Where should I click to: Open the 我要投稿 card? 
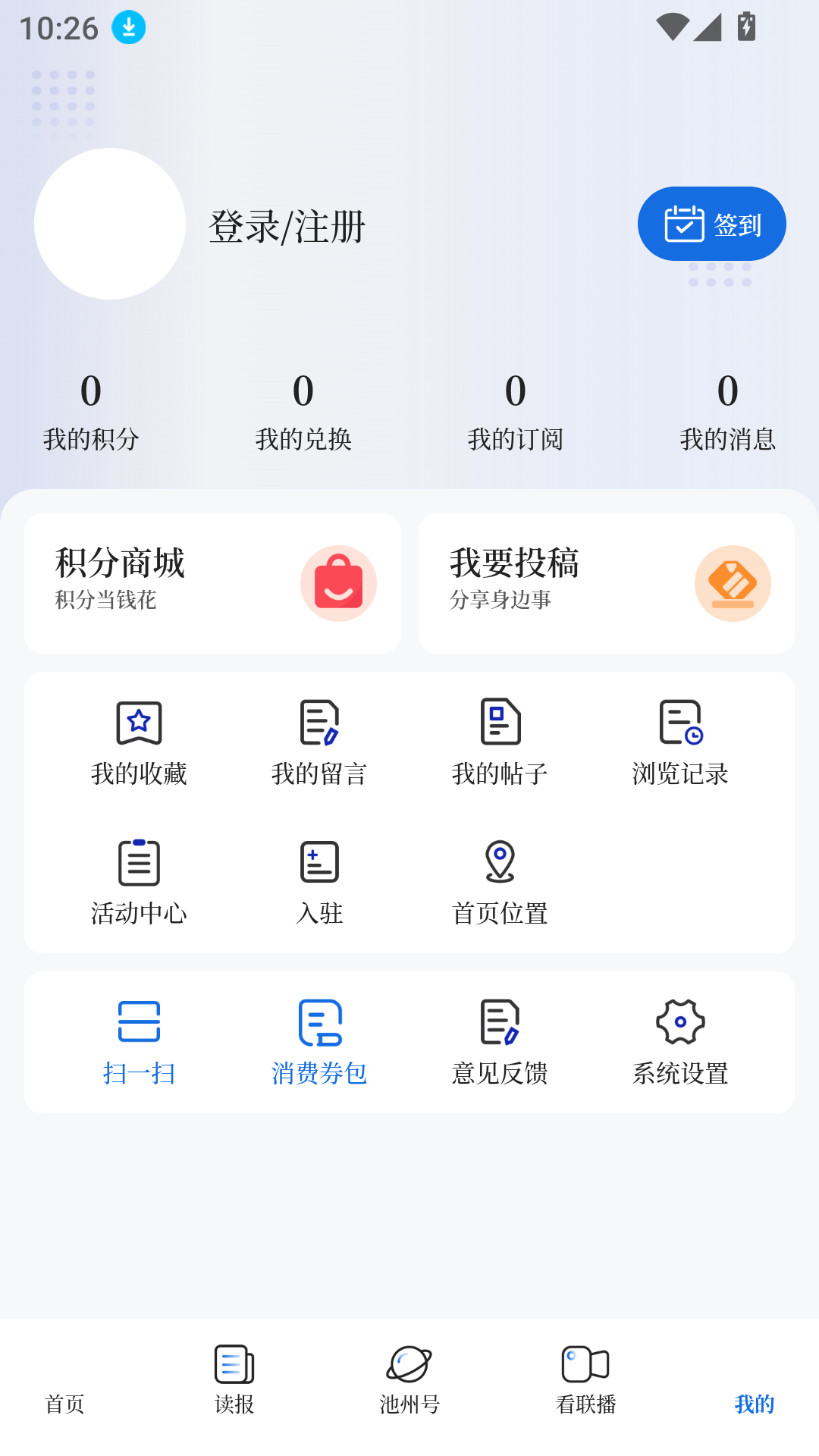coord(606,583)
